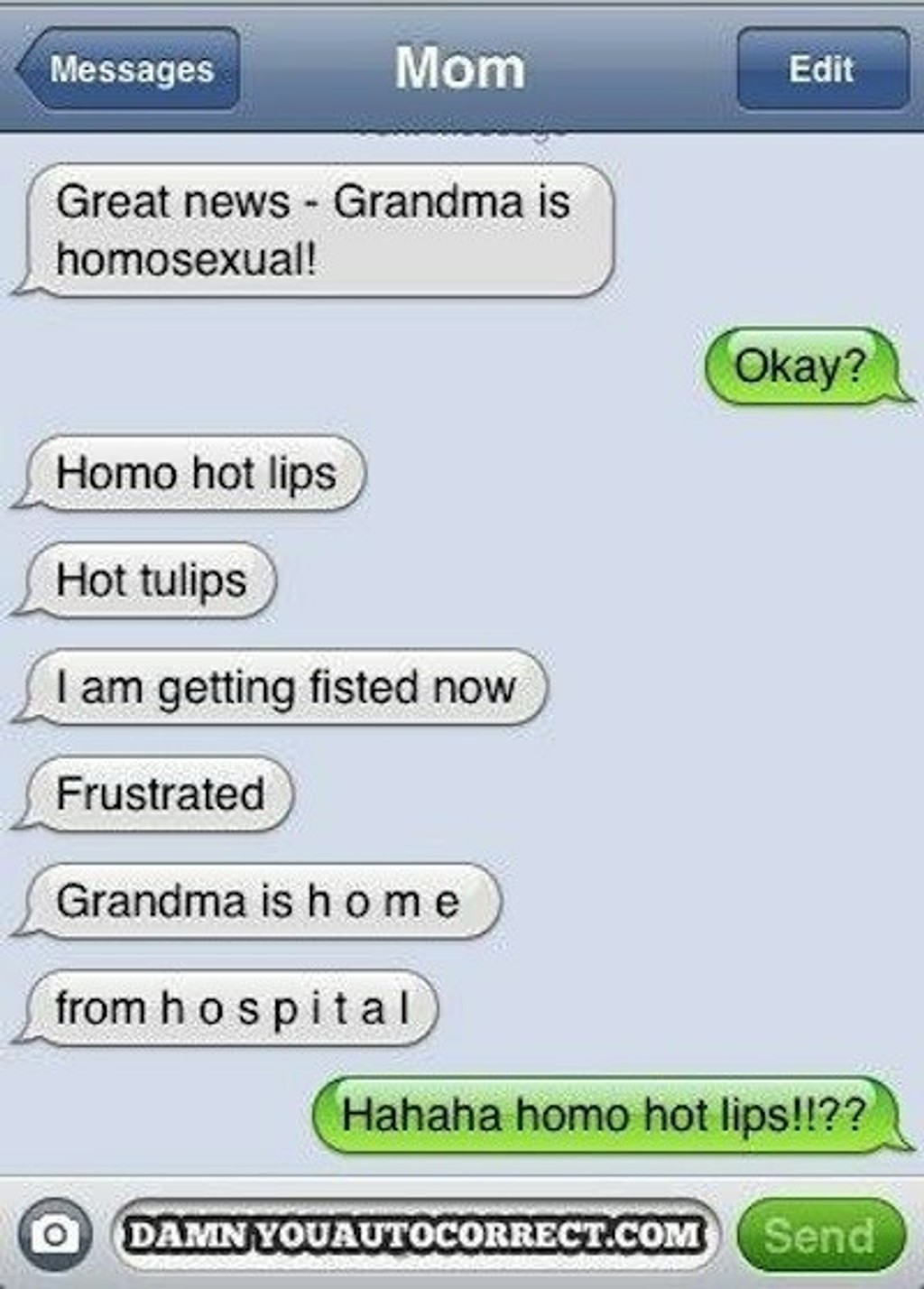The width and height of the screenshot is (924, 1289).
Task: Tap the Edit button
Action: click(x=822, y=70)
